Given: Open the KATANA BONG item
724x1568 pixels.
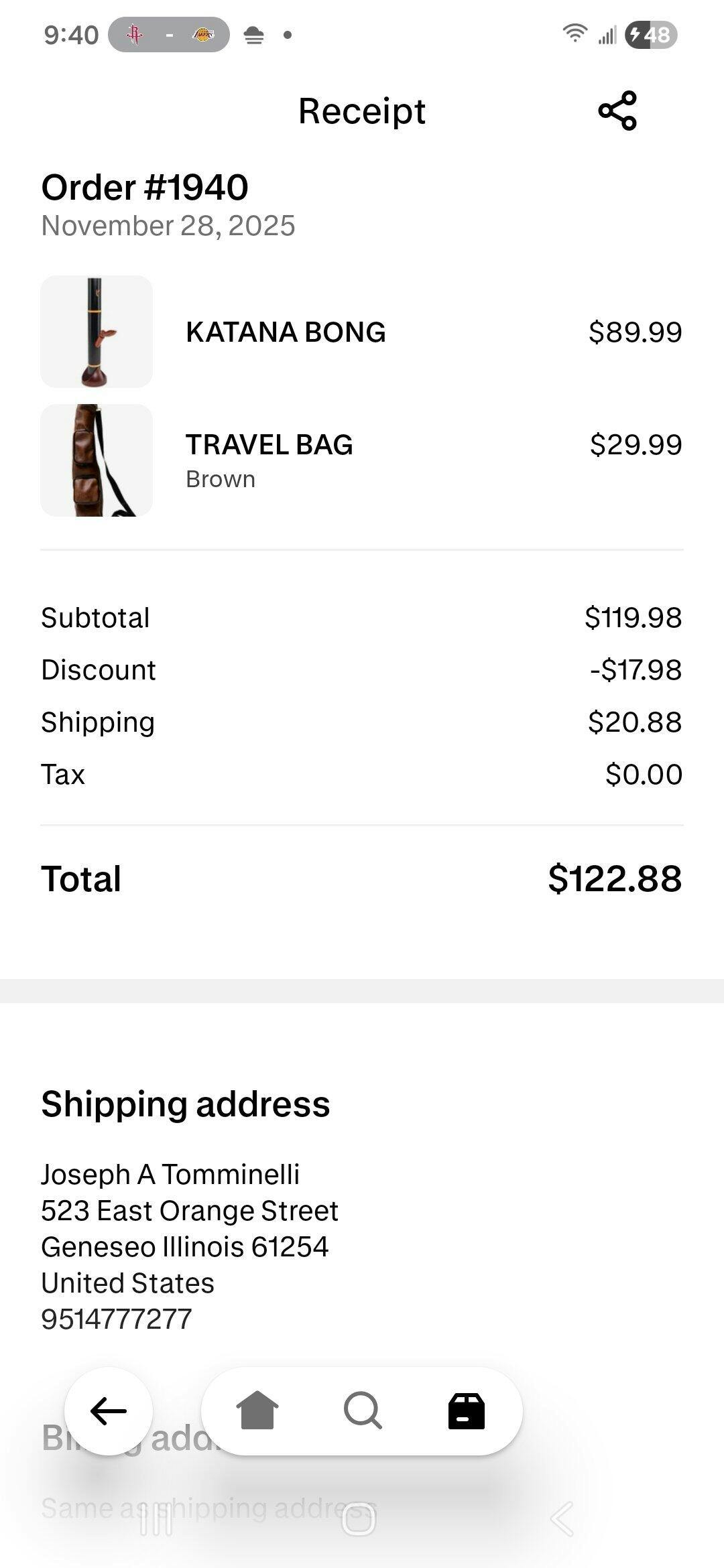Looking at the screenshot, I should click(286, 332).
